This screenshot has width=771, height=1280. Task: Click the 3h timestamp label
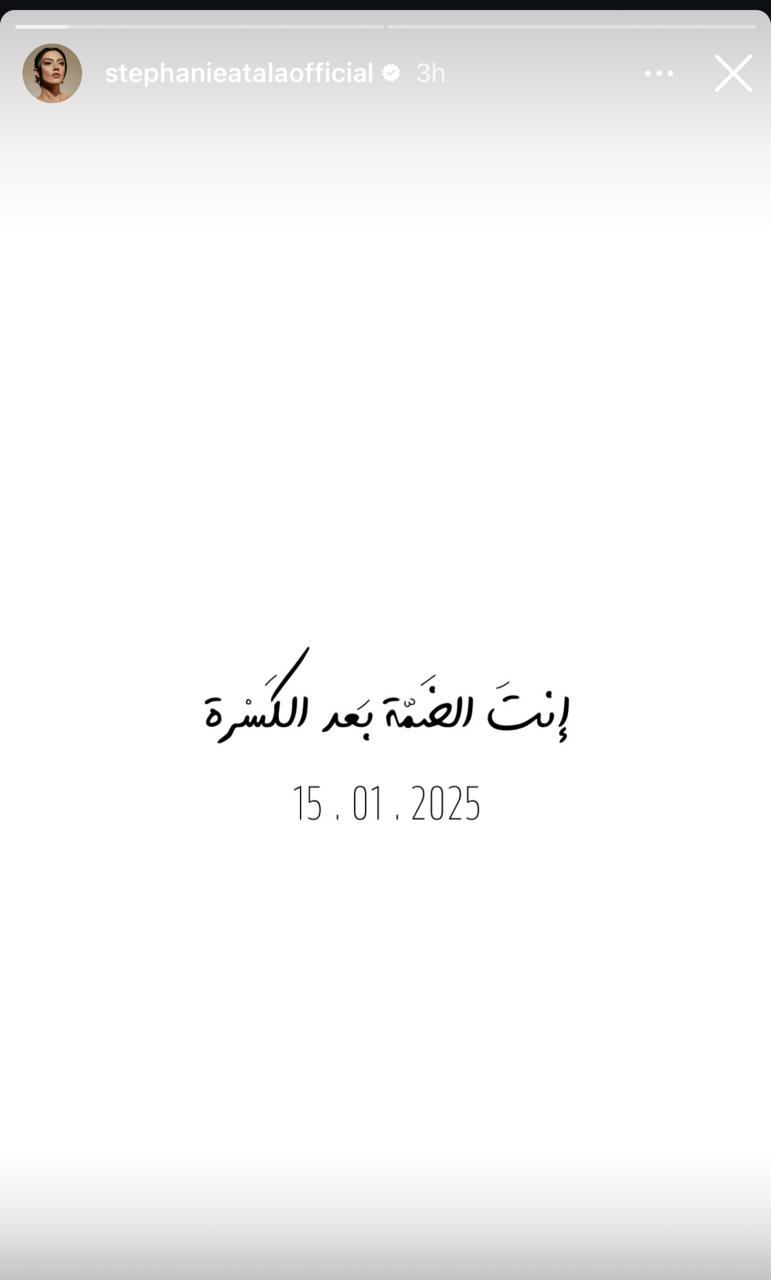coord(430,72)
